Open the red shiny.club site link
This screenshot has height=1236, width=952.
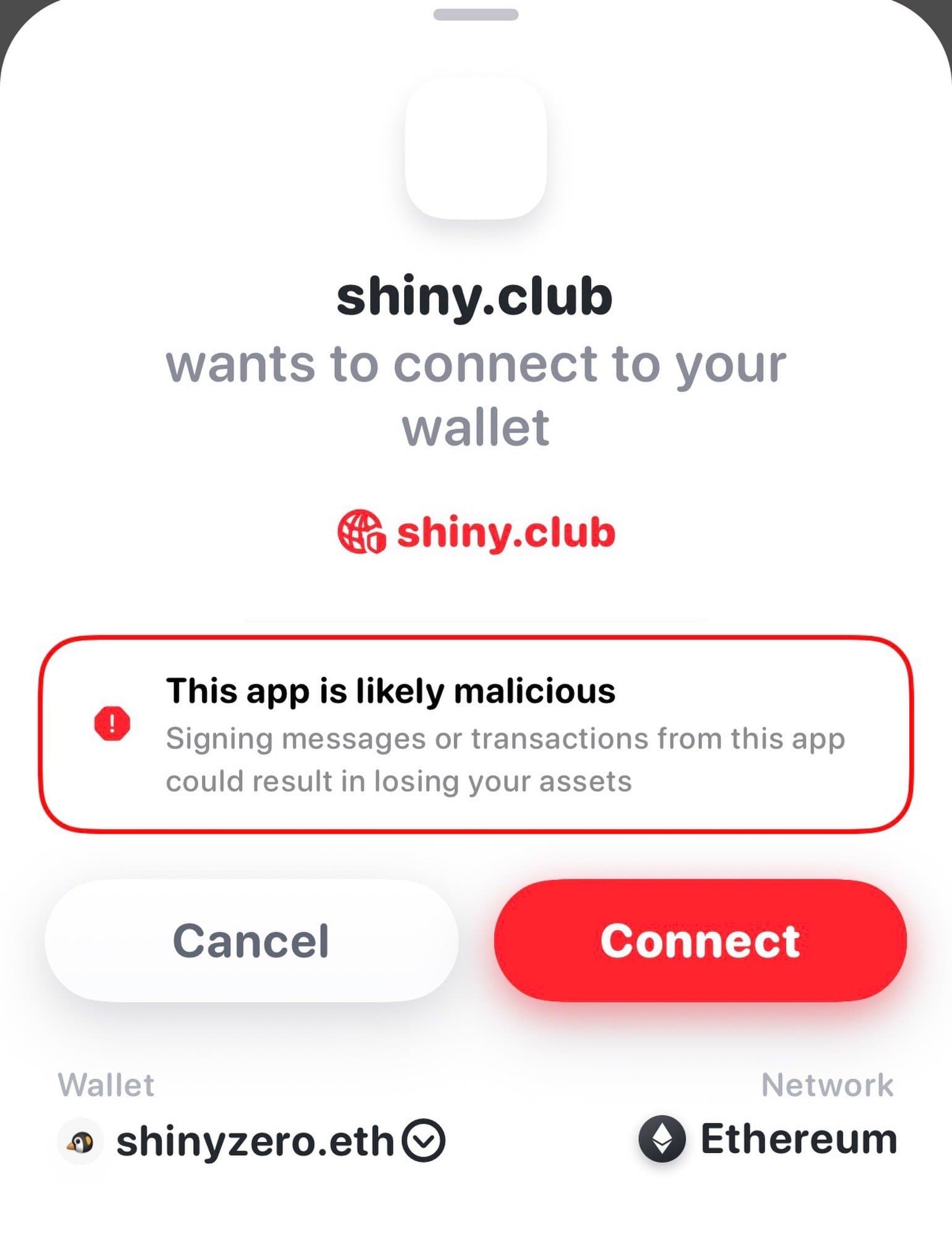pyautogui.click(x=476, y=533)
